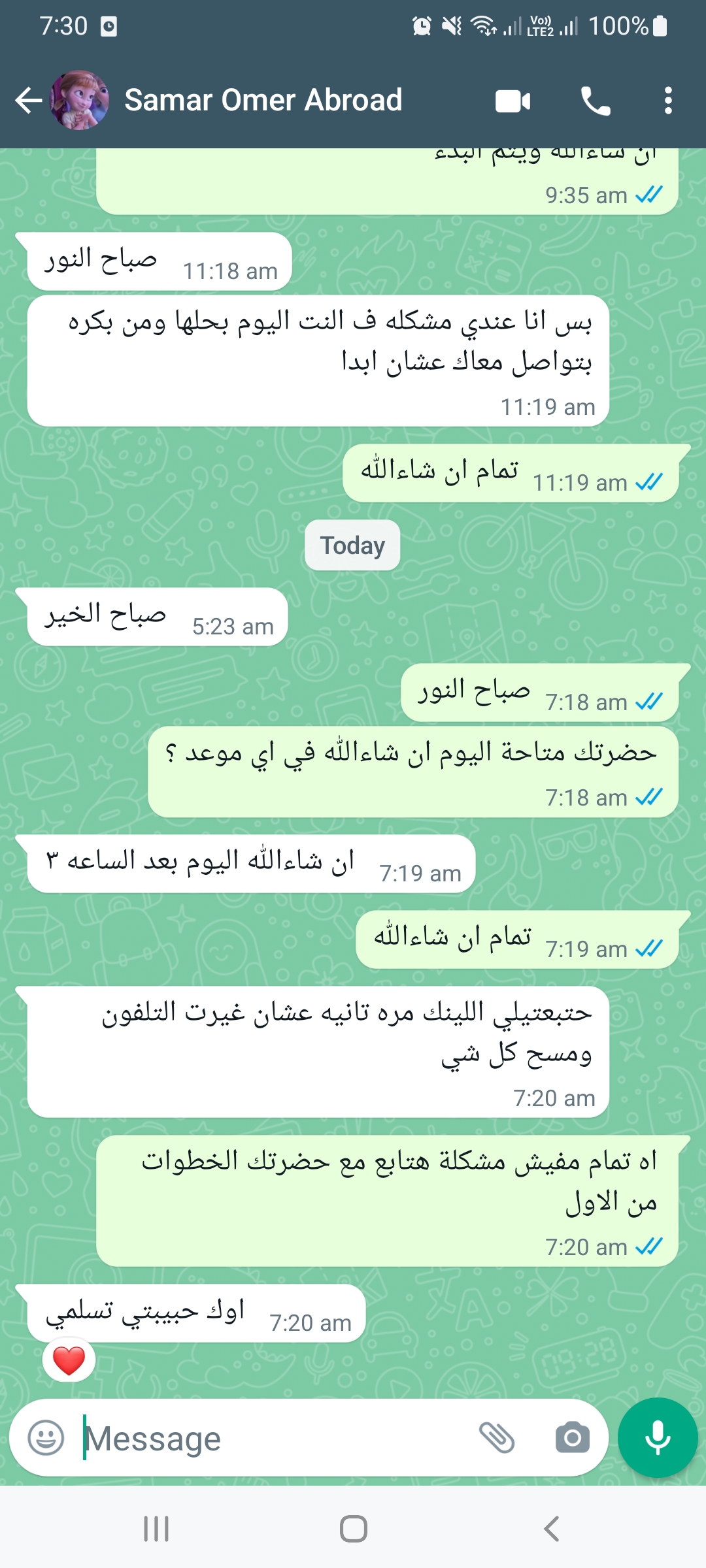Start a voice call with Samar
Viewport: 706px width, 1568px height.
click(596, 101)
